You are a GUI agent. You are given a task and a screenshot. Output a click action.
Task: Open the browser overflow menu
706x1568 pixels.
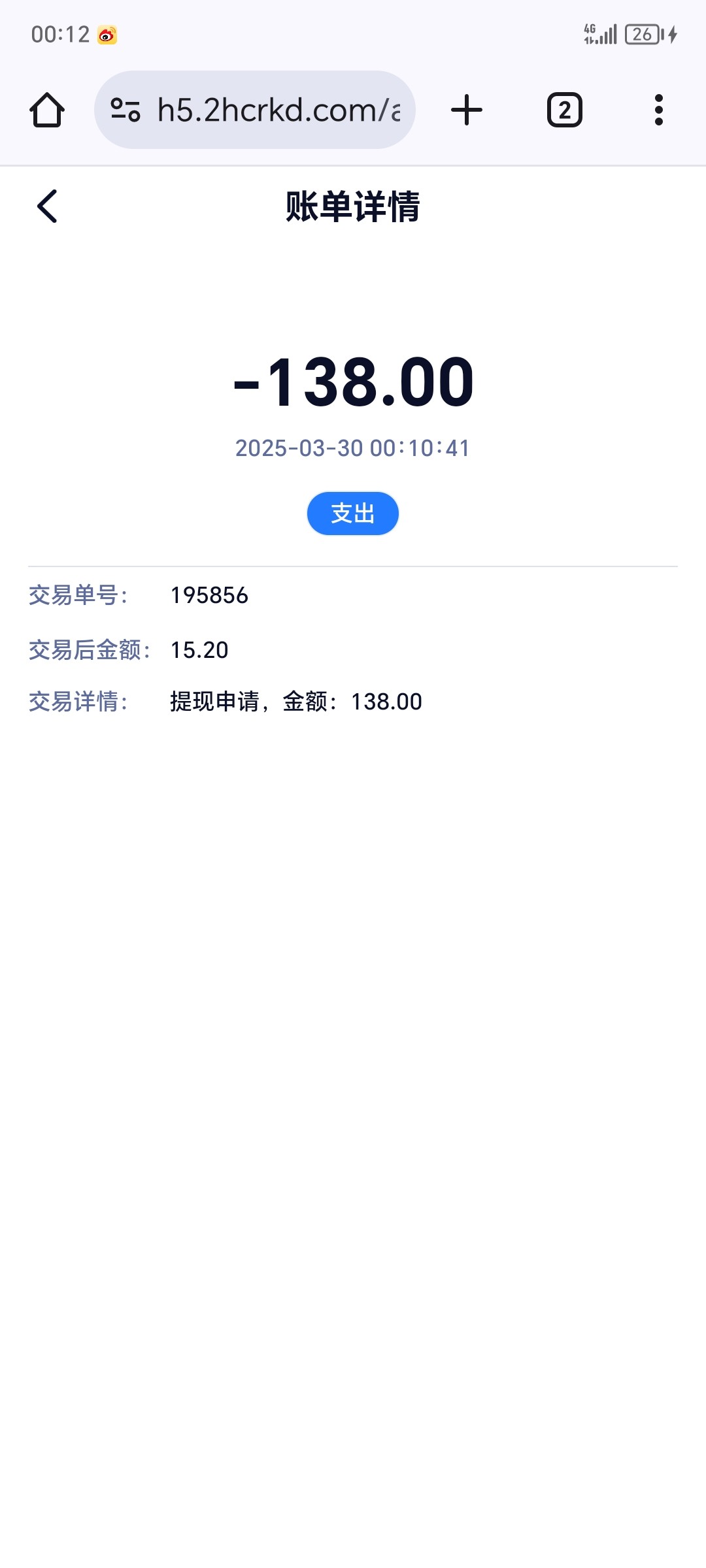click(659, 110)
